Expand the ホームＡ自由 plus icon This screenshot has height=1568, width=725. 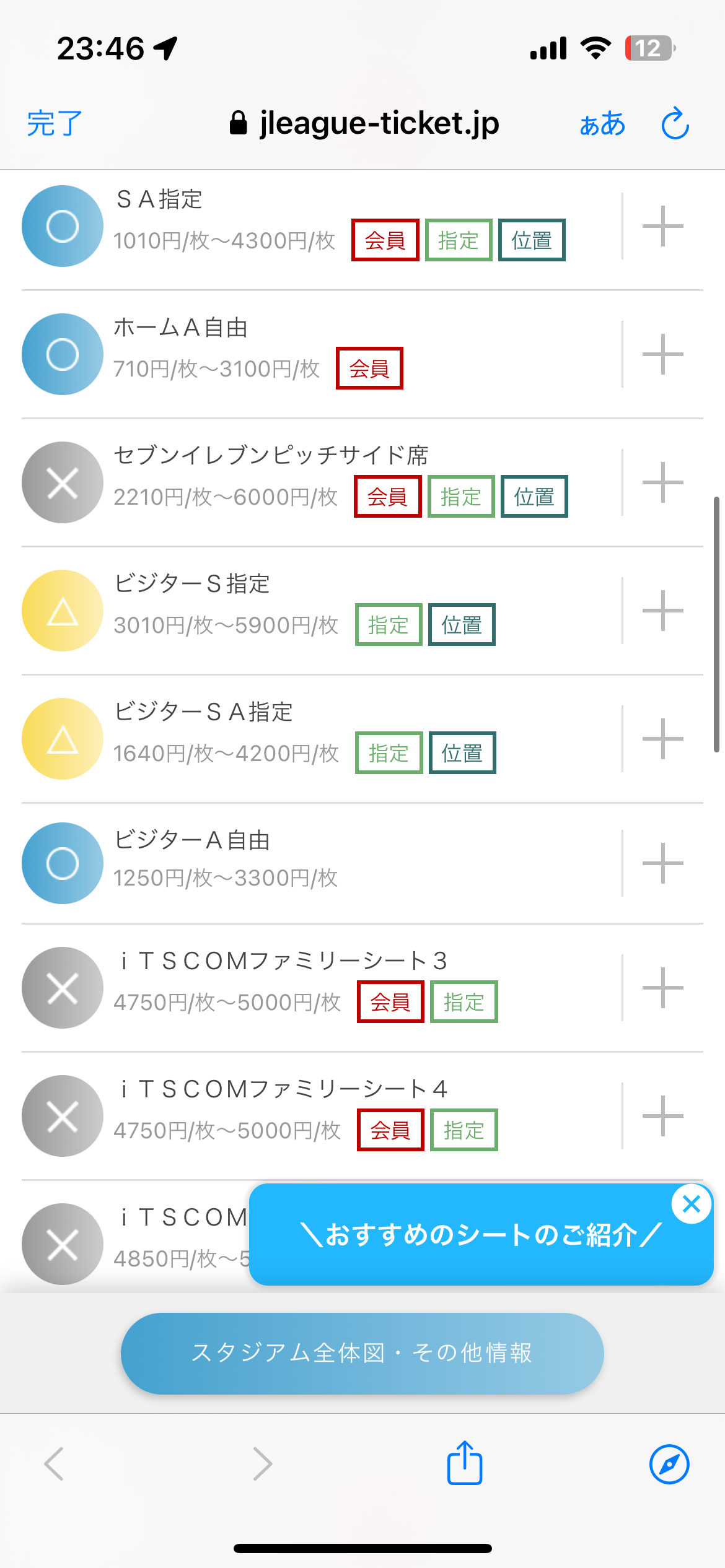click(x=662, y=354)
